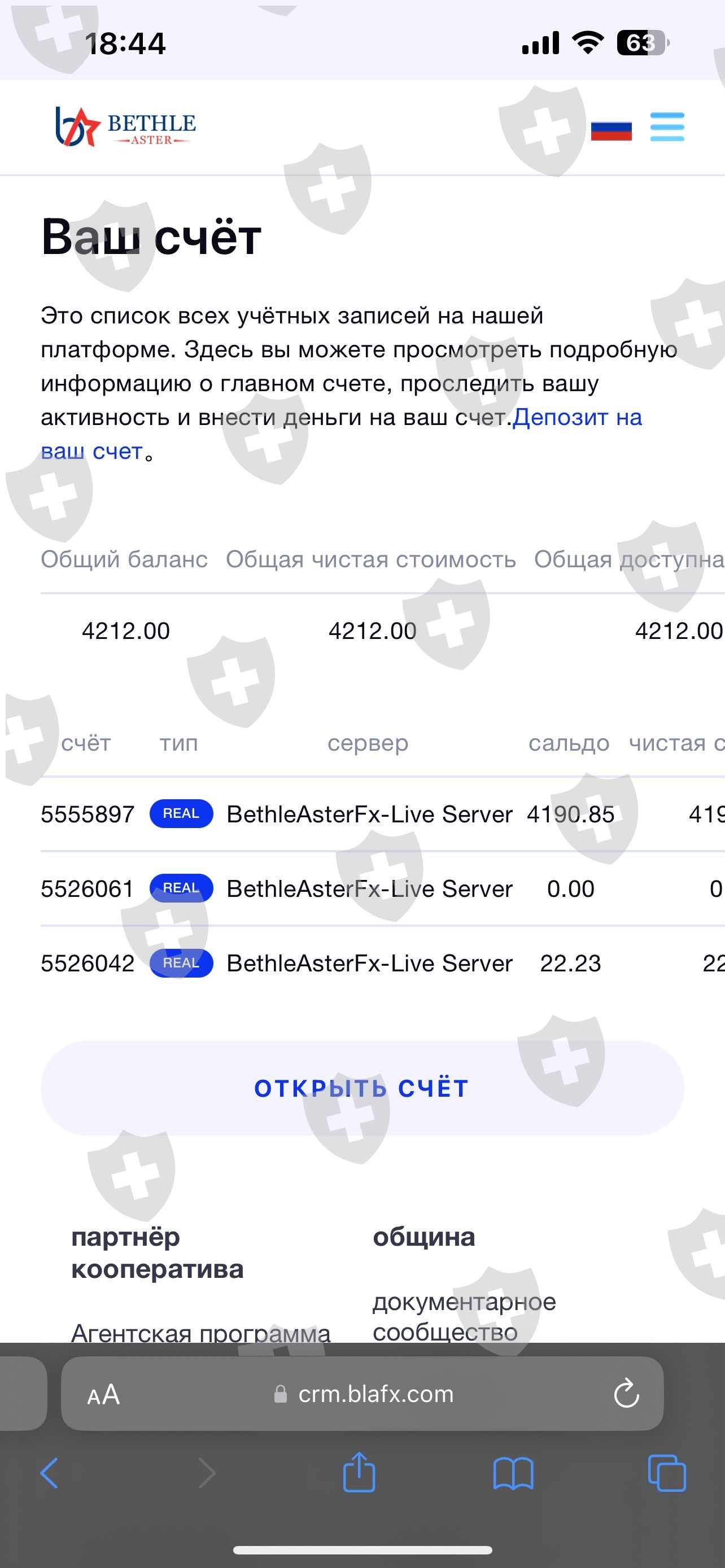Viewport: 725px width, 1568px height.
Task: Show all open tabs
Action: (x=667, y=1473)
